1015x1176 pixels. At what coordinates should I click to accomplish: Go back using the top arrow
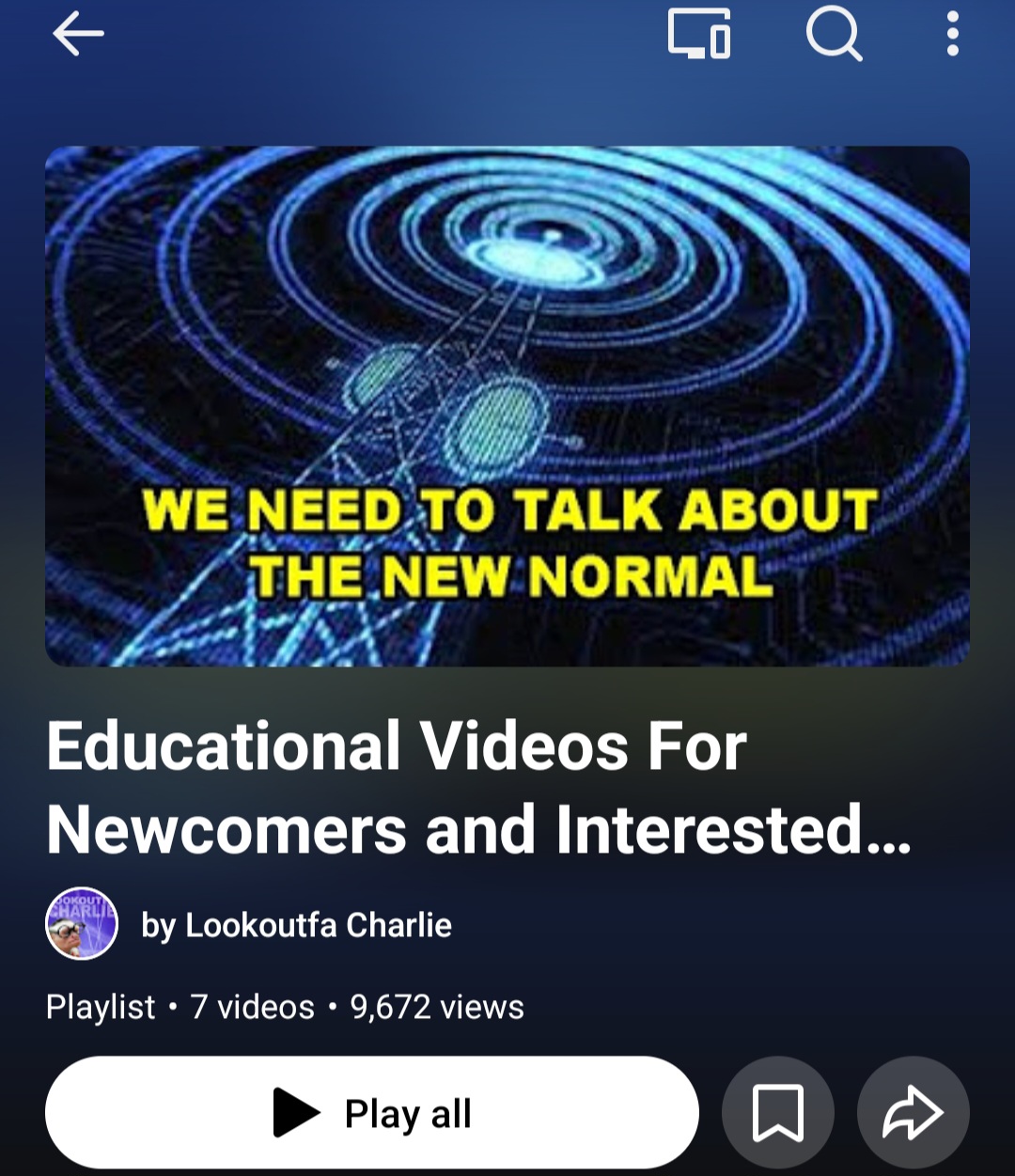(x=78, y=34)
